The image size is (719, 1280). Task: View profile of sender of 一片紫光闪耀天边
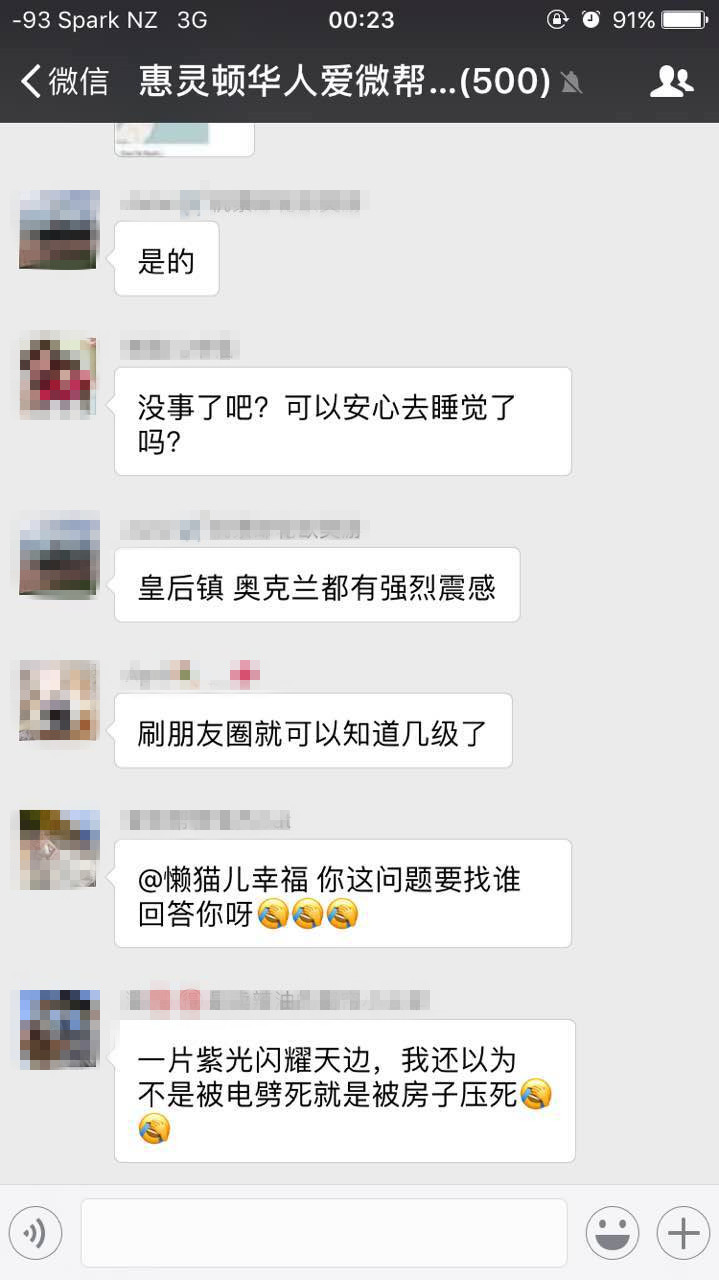59,1029
